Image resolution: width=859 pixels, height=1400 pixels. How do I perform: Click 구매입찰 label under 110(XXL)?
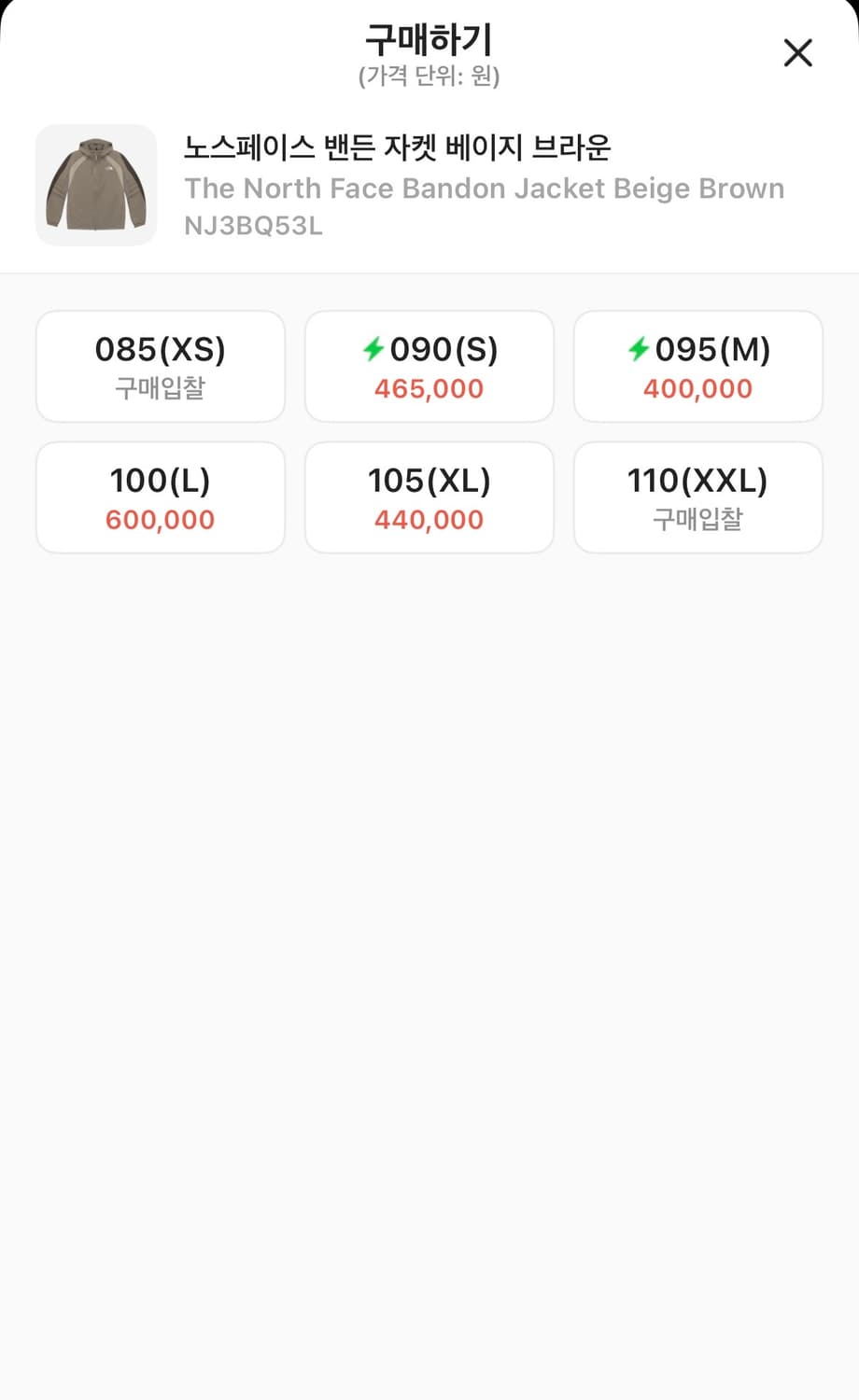[697, 520]
